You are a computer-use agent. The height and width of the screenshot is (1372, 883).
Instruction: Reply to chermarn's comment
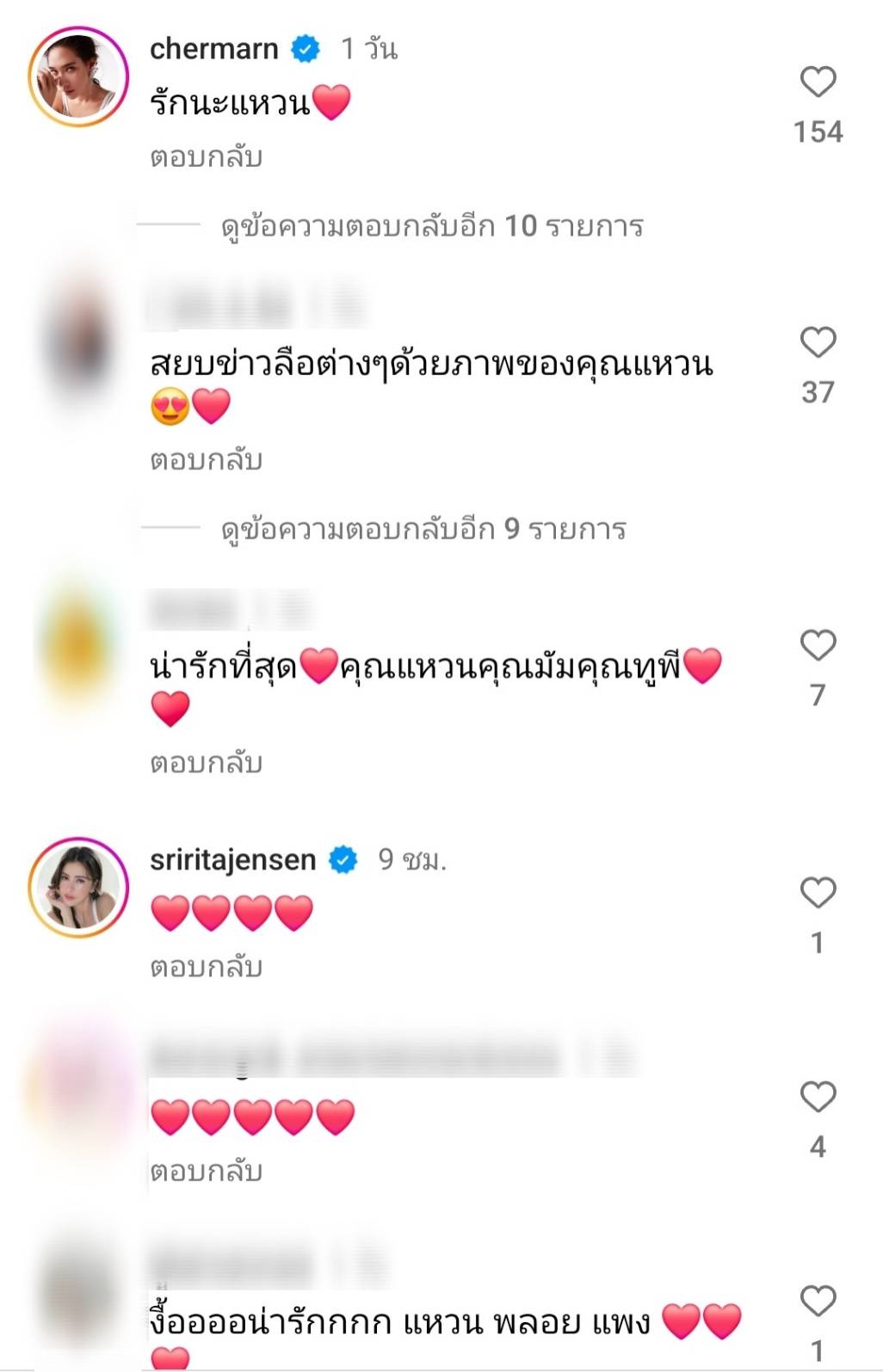click(206, 157)
